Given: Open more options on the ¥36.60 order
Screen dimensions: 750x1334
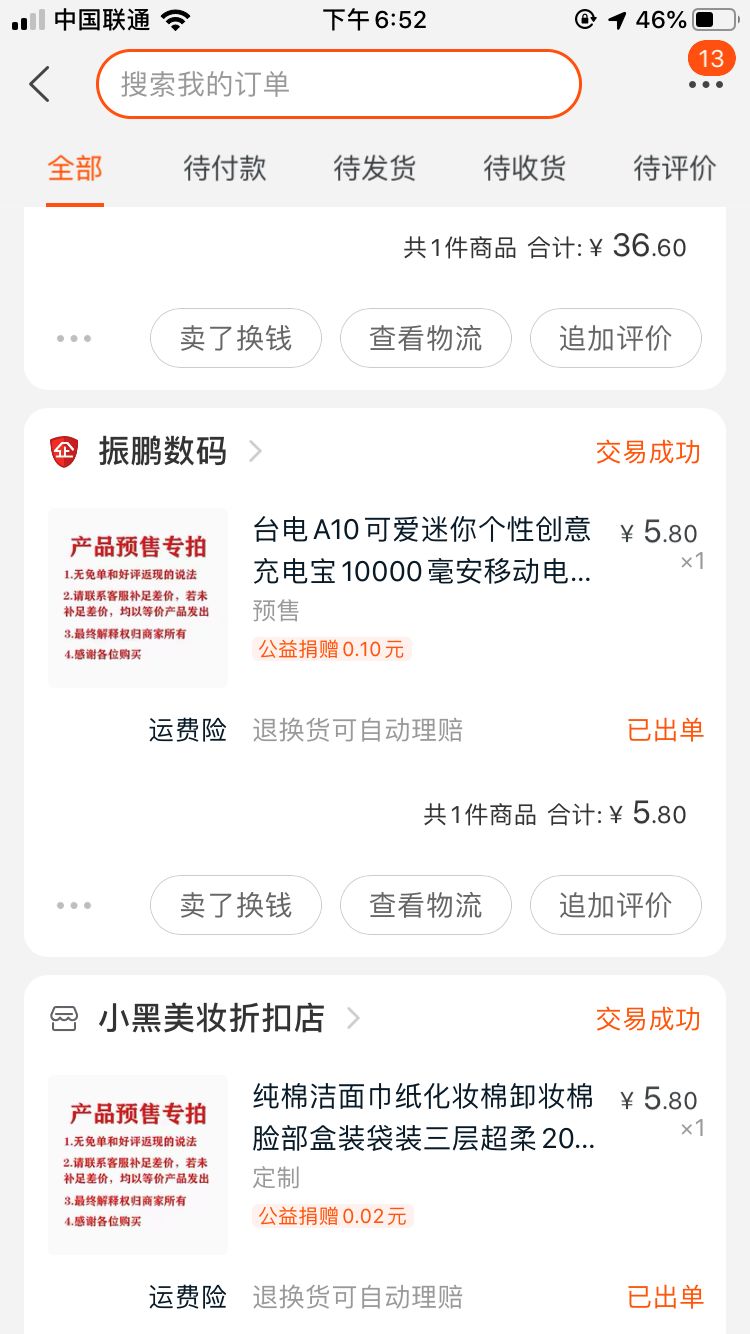Looking at the screenshot, I should click(x=74, y=338).
